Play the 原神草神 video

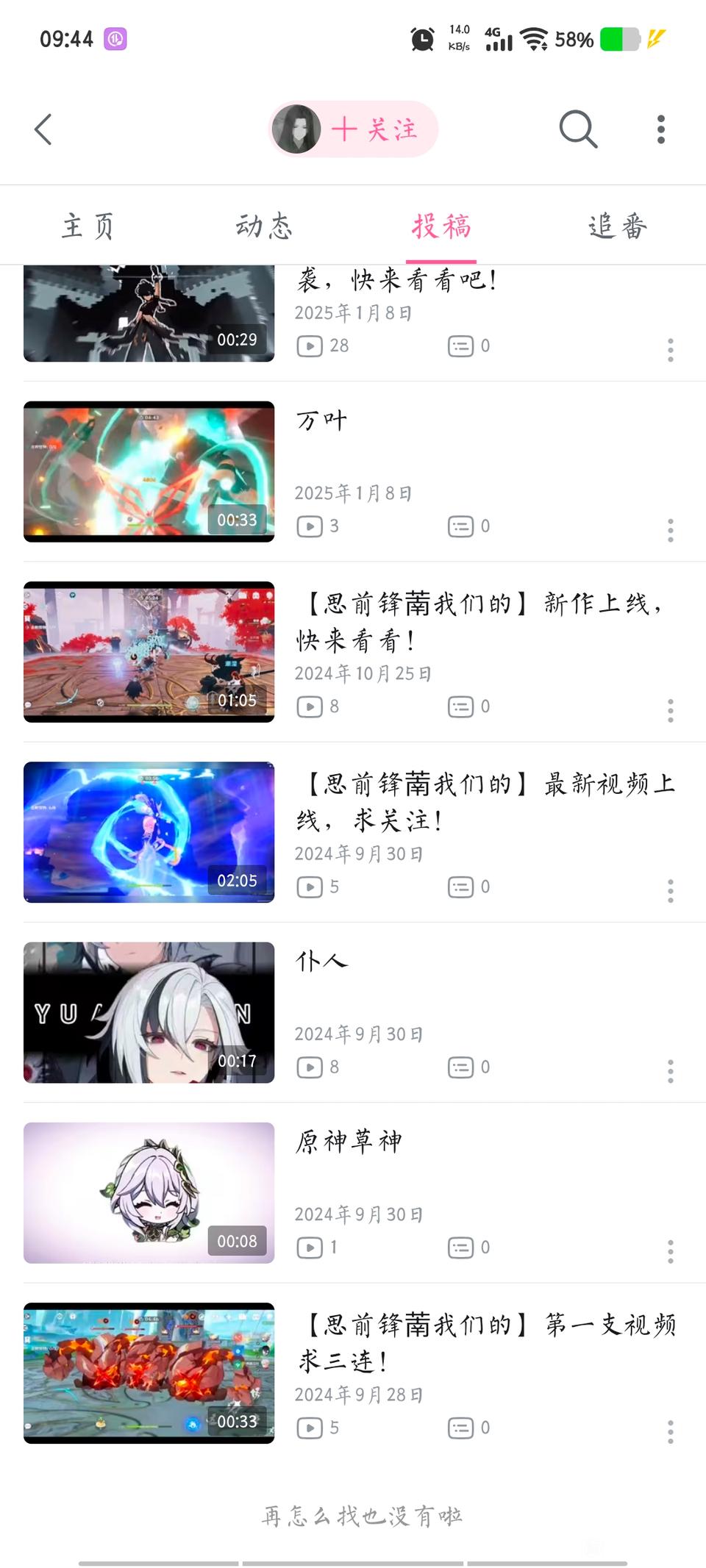149,1192
